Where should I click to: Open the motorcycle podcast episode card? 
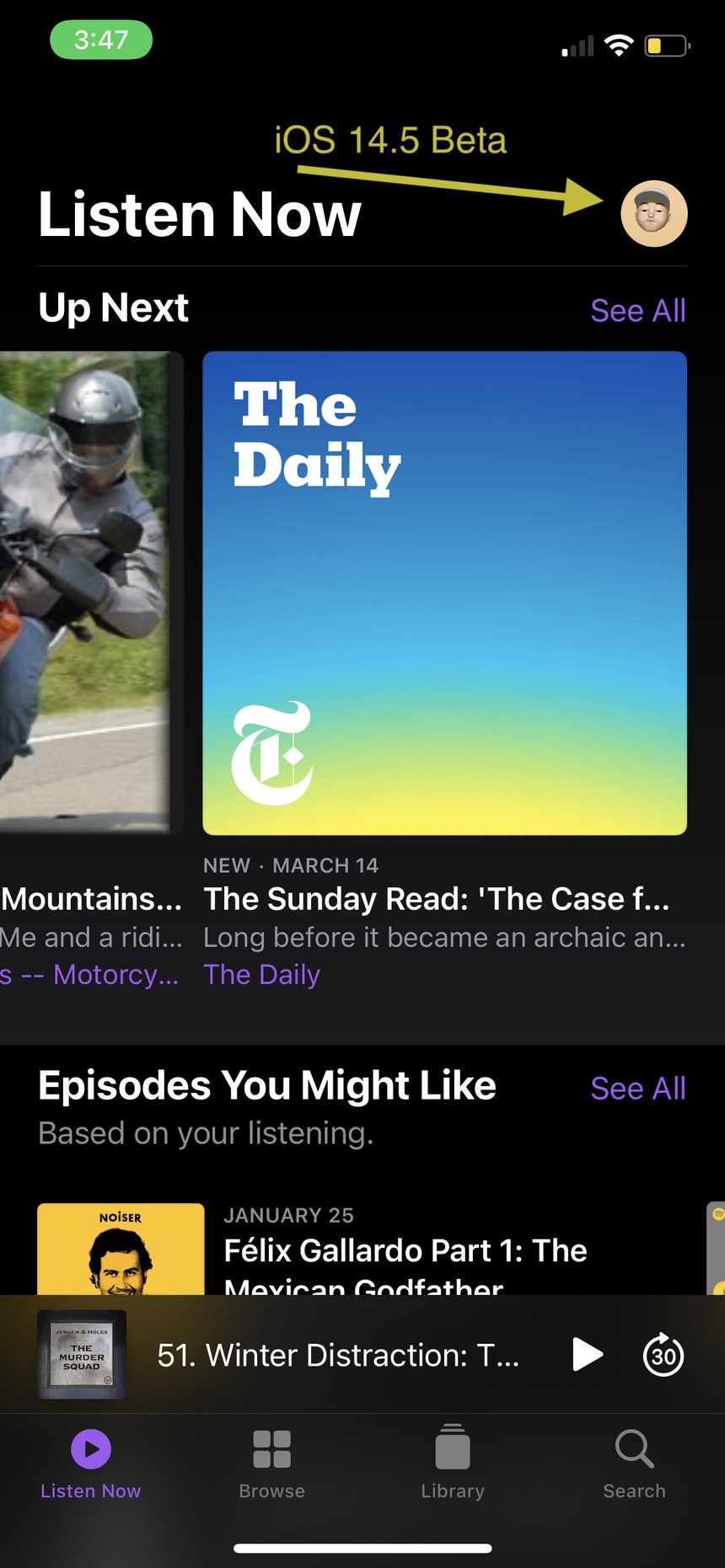coord(89,593)
